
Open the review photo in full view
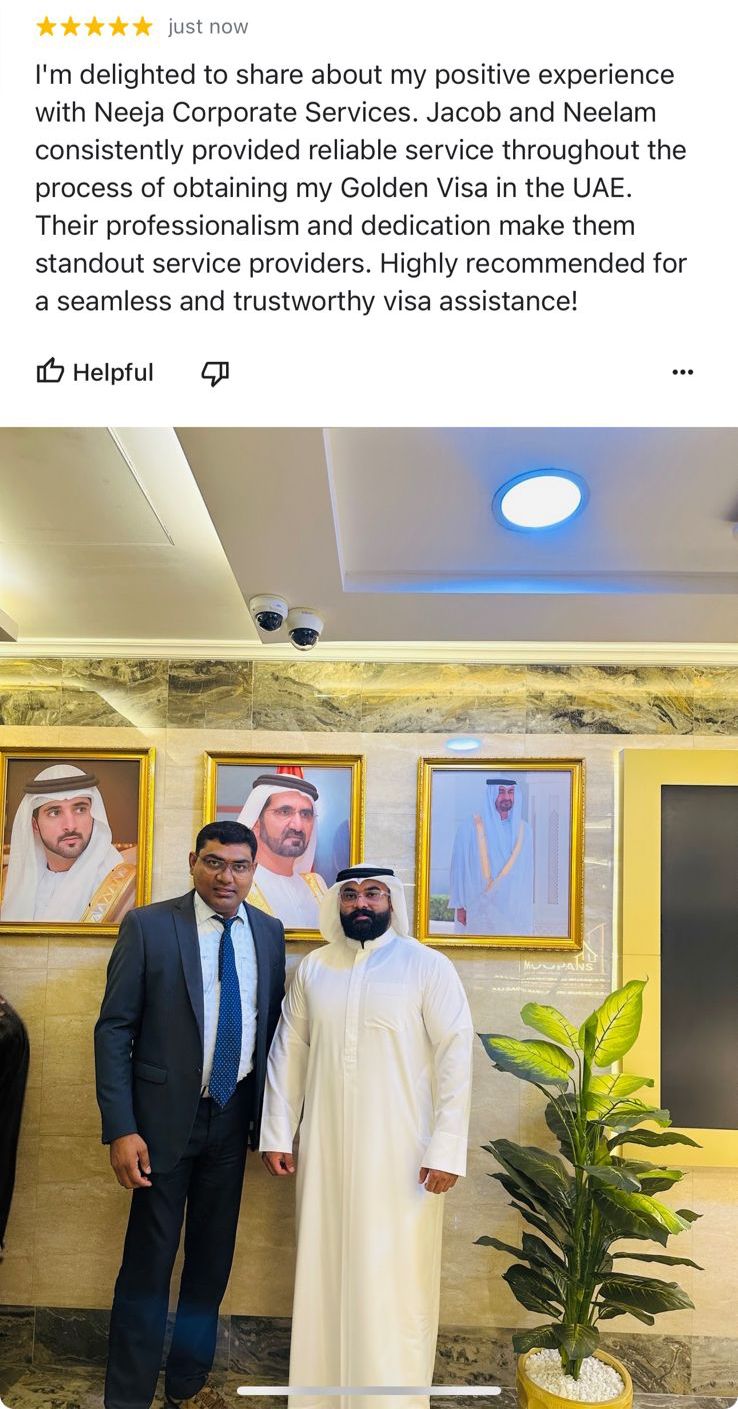tap(369, 900)
